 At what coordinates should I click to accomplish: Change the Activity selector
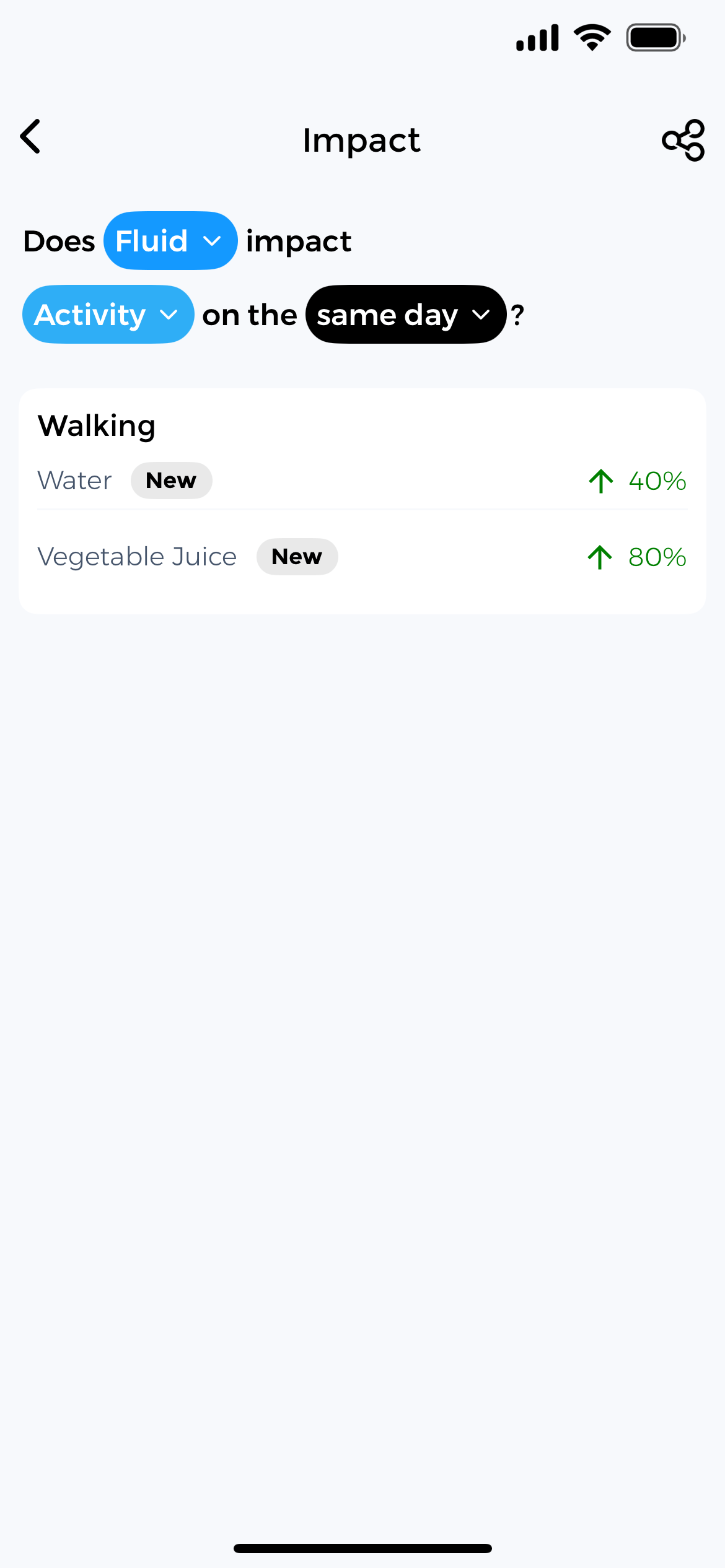[x=108, y=315]
